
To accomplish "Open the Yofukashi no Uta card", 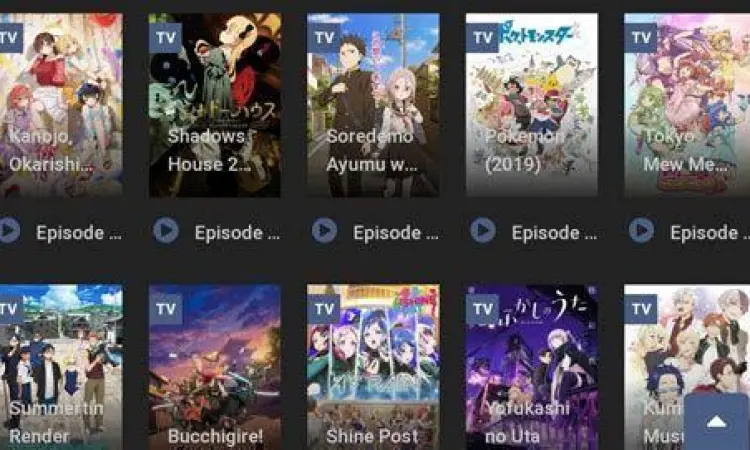I will 531,365.
